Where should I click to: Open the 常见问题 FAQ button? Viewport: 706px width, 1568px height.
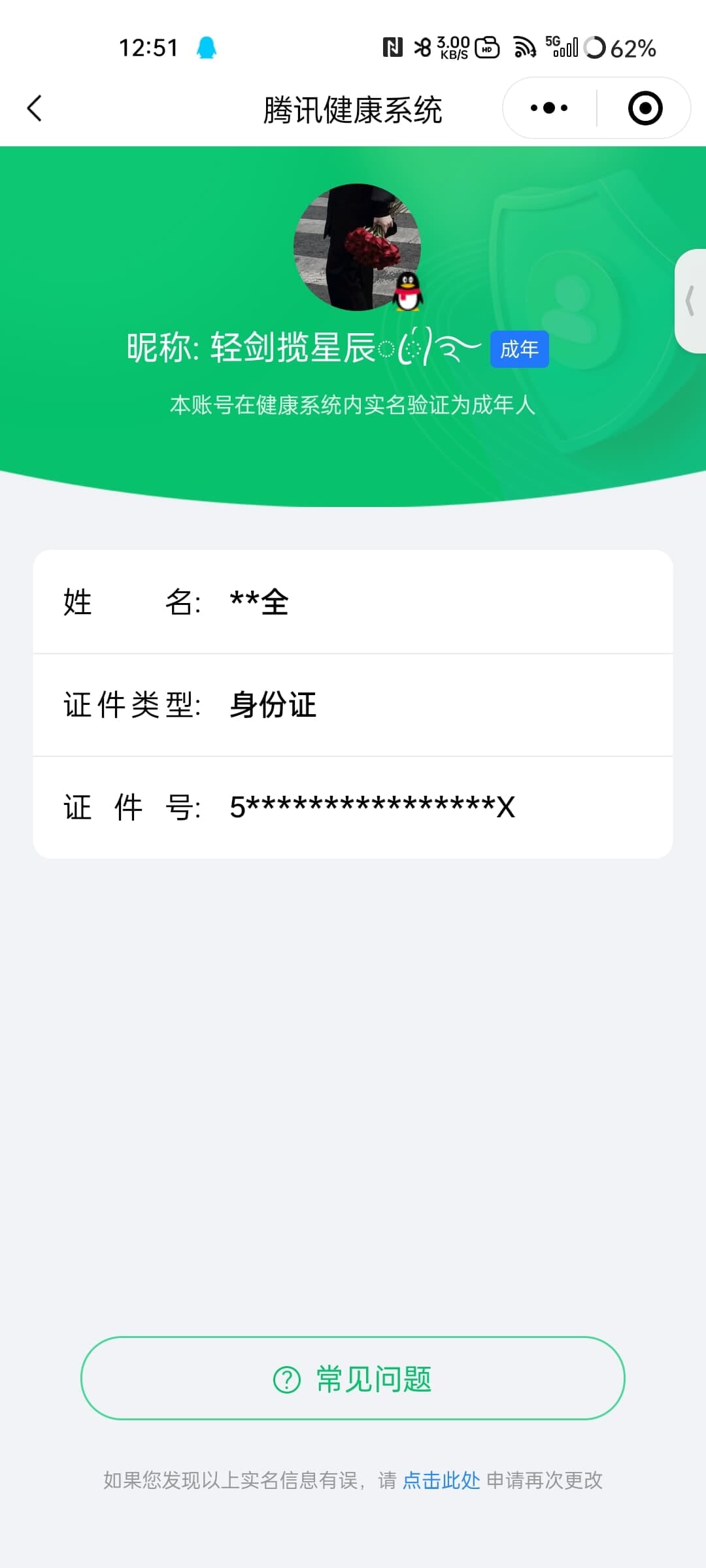tap(353, 1379)
